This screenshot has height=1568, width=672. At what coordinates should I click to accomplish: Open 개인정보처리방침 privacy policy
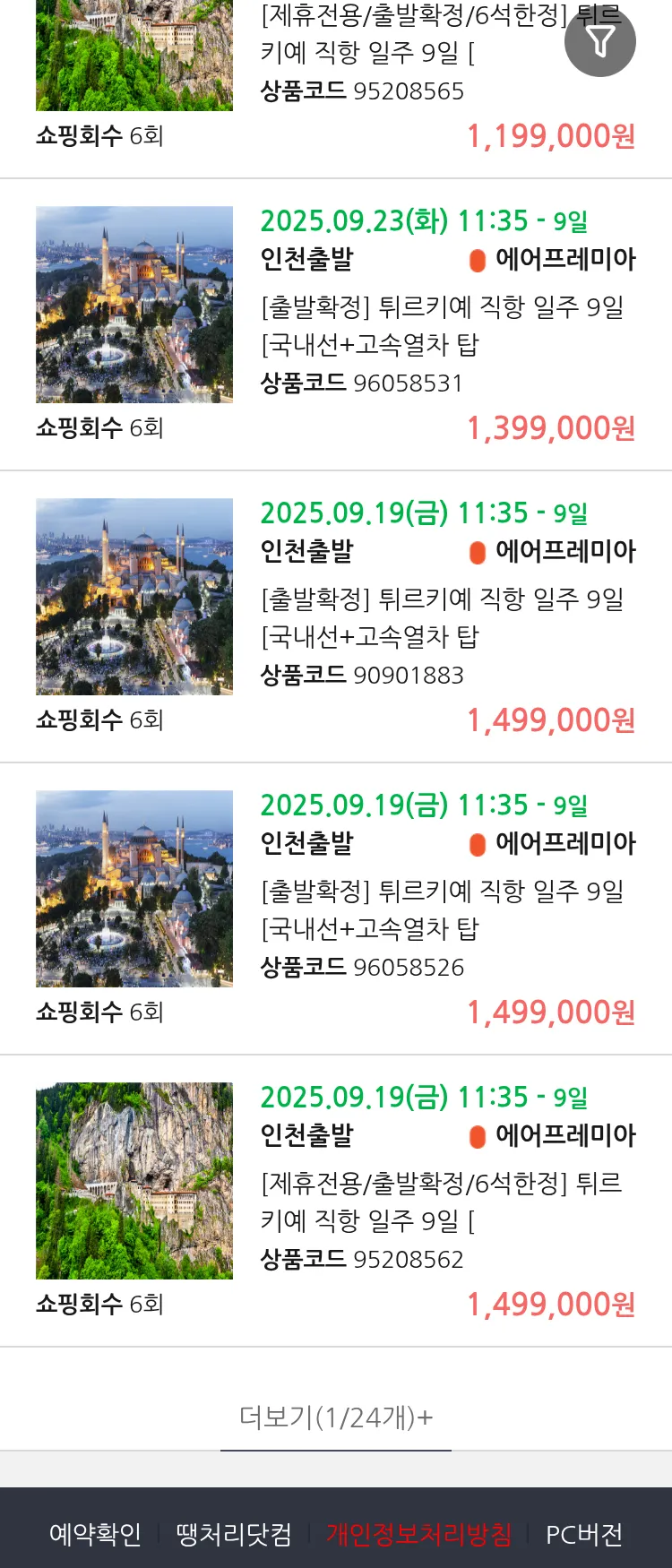pyautogui.click(x=418, y=1535)
